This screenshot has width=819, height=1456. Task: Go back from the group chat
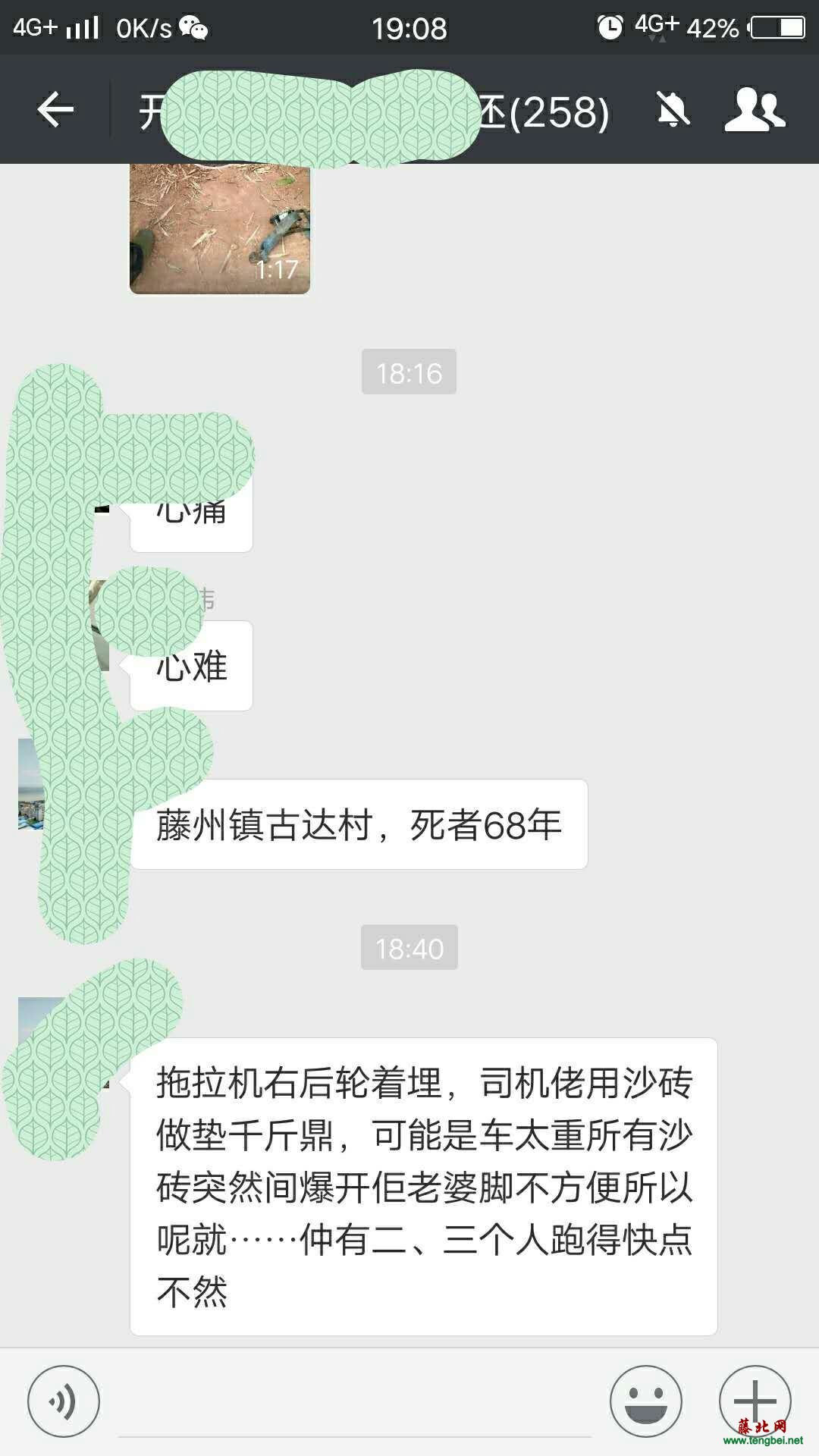click(x=55, y=111)
